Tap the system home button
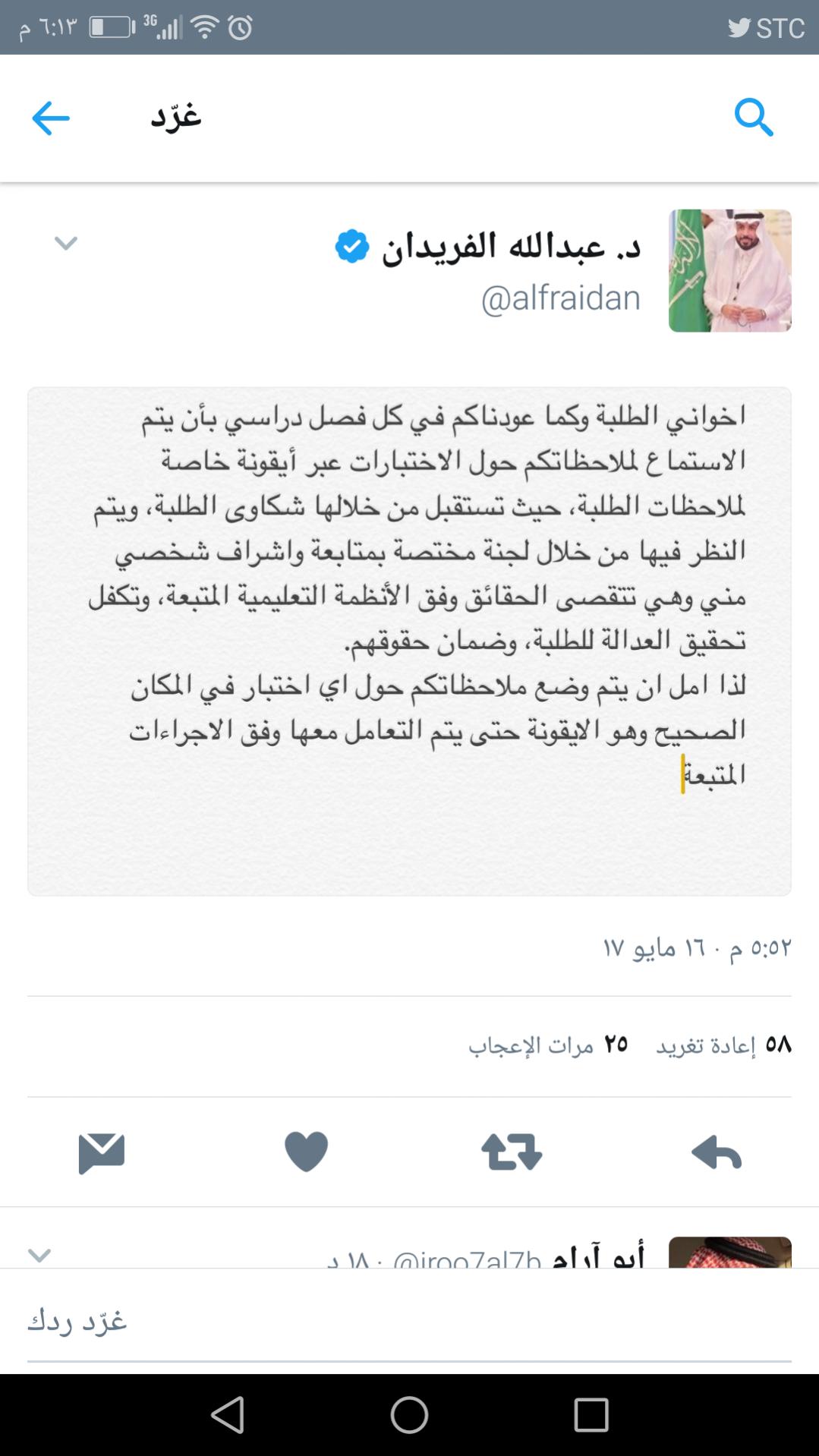This screenshot has height=1456, width=819. click(x=409, y=1415)
